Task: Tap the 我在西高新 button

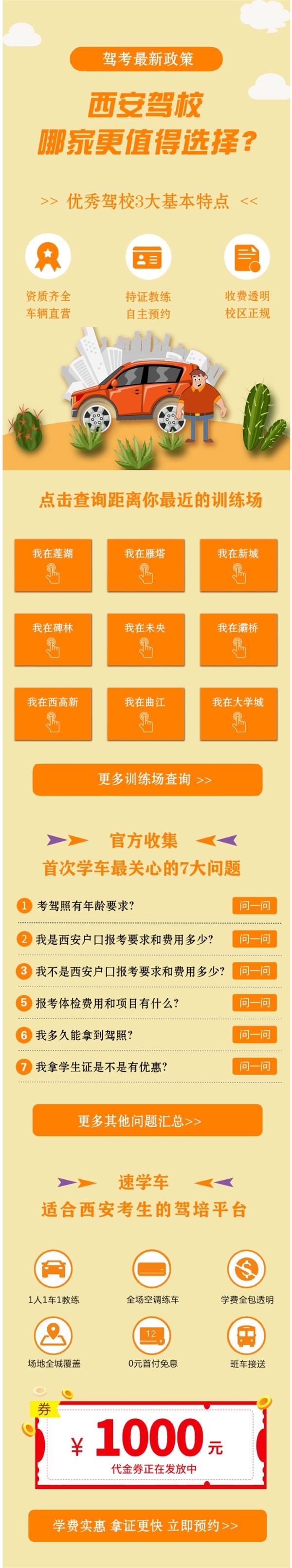Action: pyautogui.click(x=53, y=713)
